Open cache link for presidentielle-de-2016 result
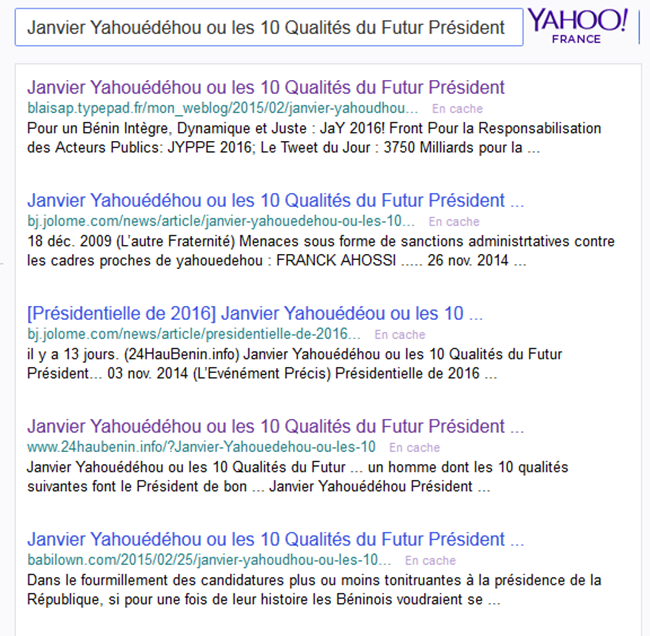650x636 pixels. pyautogui.click(x=400, y=334)
